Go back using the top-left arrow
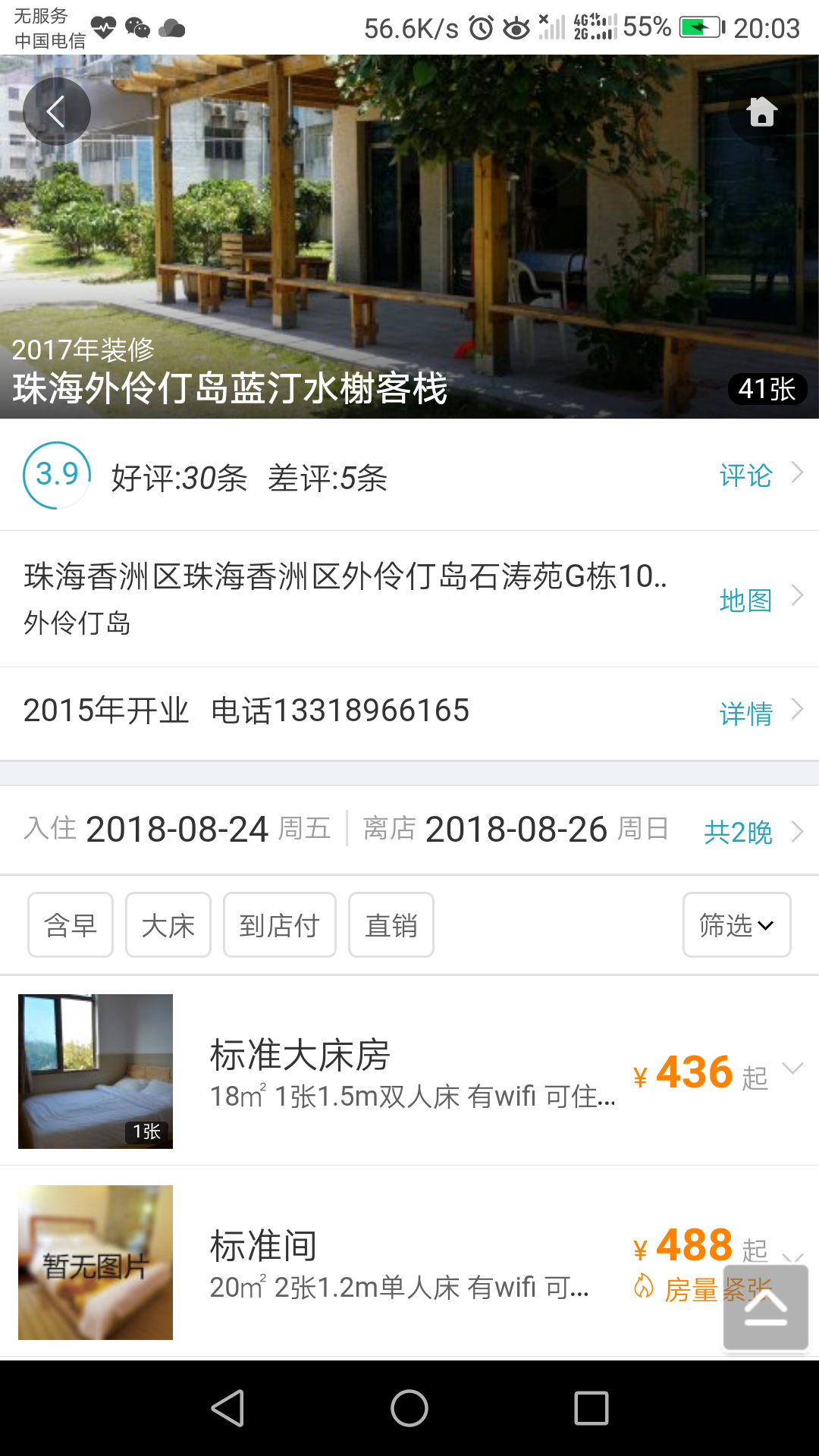The height and width of the screenshot is (1456, 819). [57, 111]
